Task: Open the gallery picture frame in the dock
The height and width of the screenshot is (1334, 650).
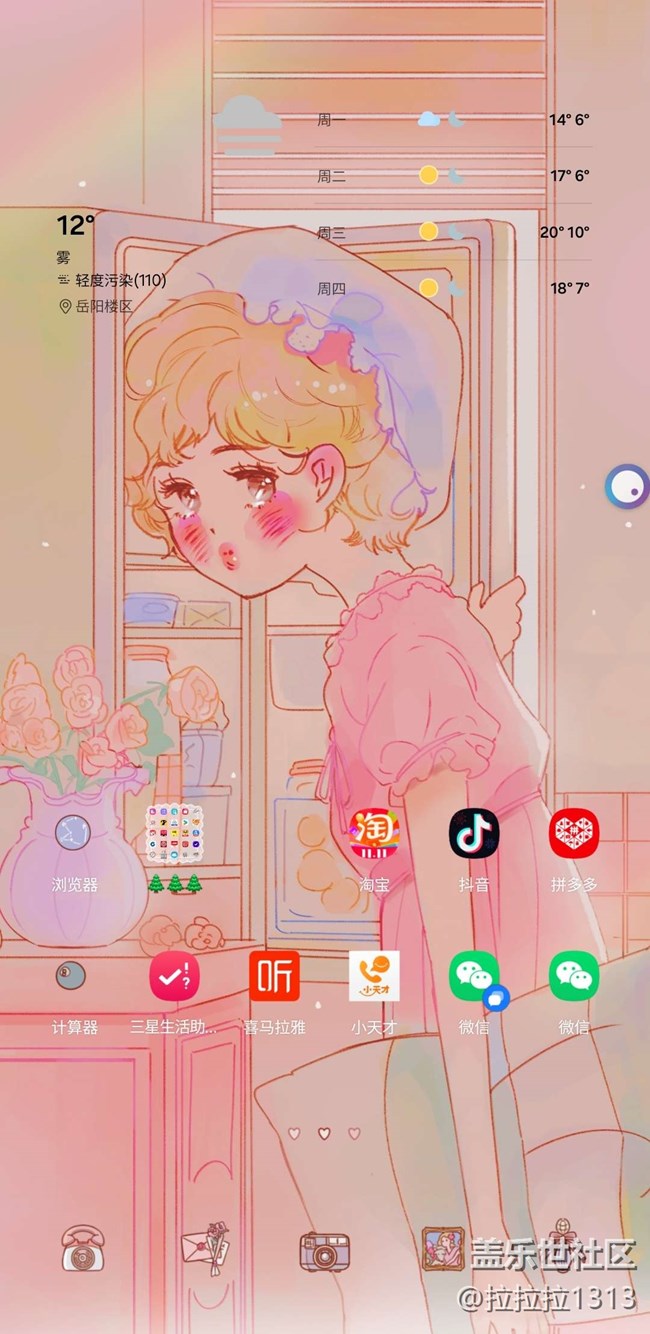Action: click(443, 1248)
